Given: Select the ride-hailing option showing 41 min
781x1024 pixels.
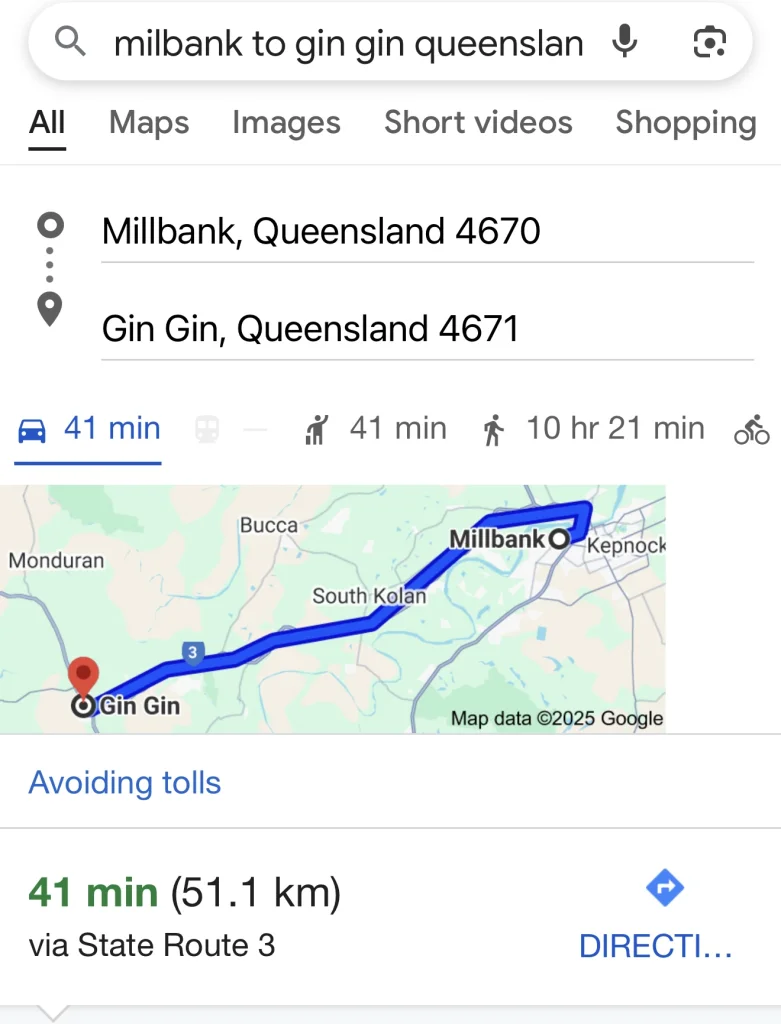Looking at the screenshot, I should (x=375, y=429).
